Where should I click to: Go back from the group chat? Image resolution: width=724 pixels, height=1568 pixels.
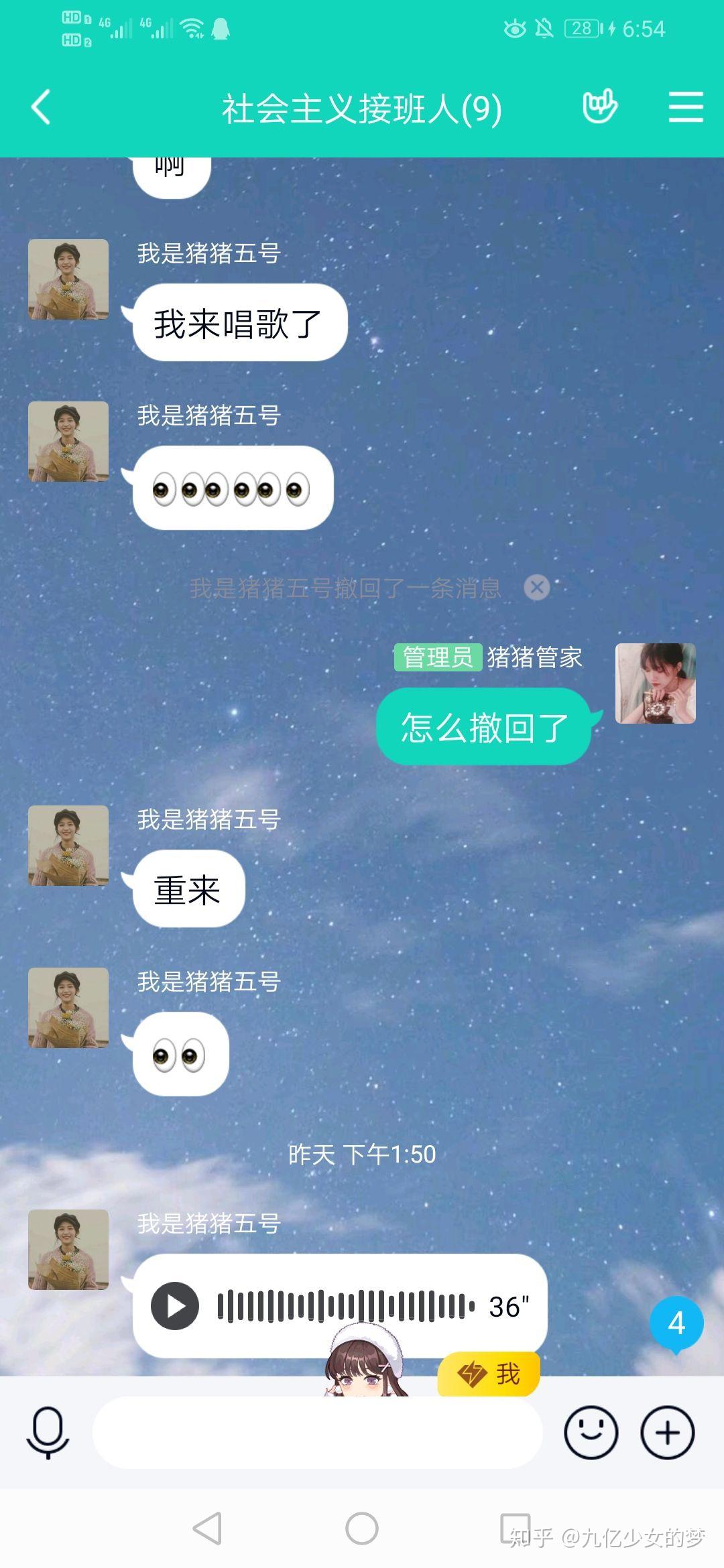pos(41,107)
